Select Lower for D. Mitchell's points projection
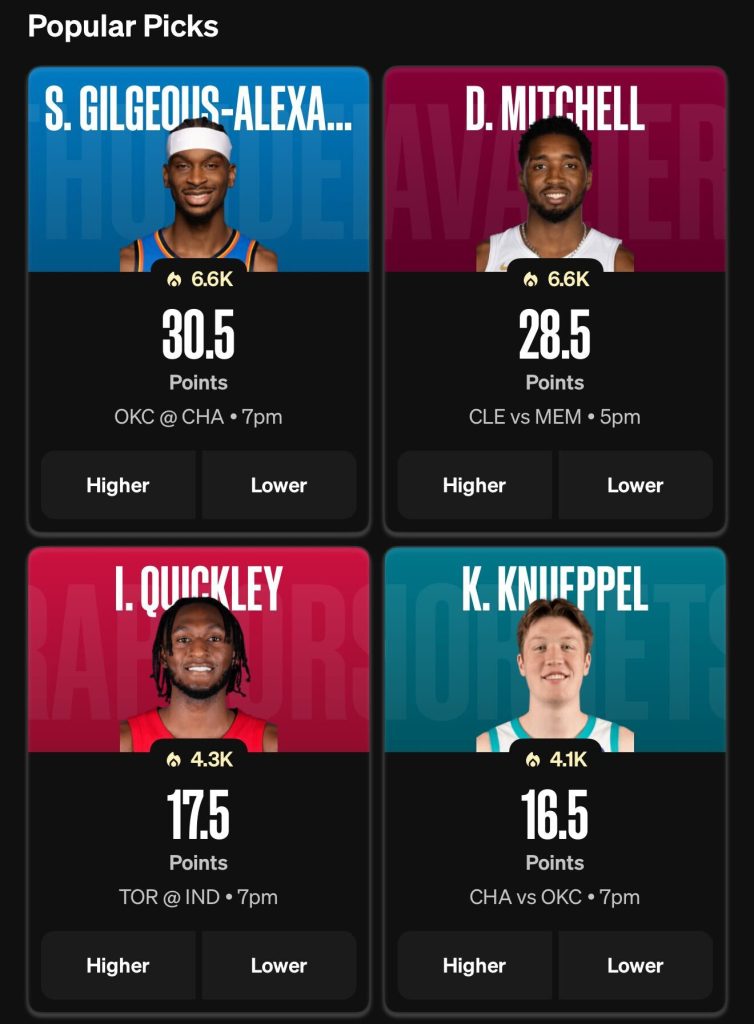The height and width of the screenshot is (1024, 754). (x=635, y=485)
